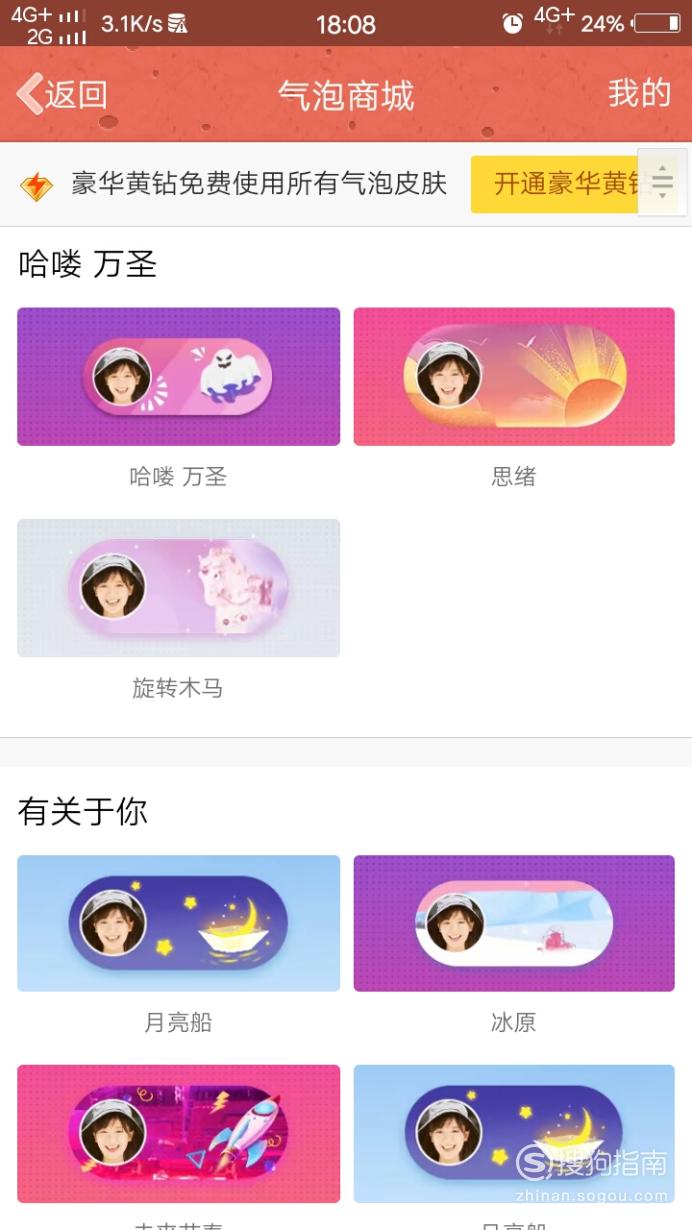View the 旋转木马 bubble skin

click(179, 588)
